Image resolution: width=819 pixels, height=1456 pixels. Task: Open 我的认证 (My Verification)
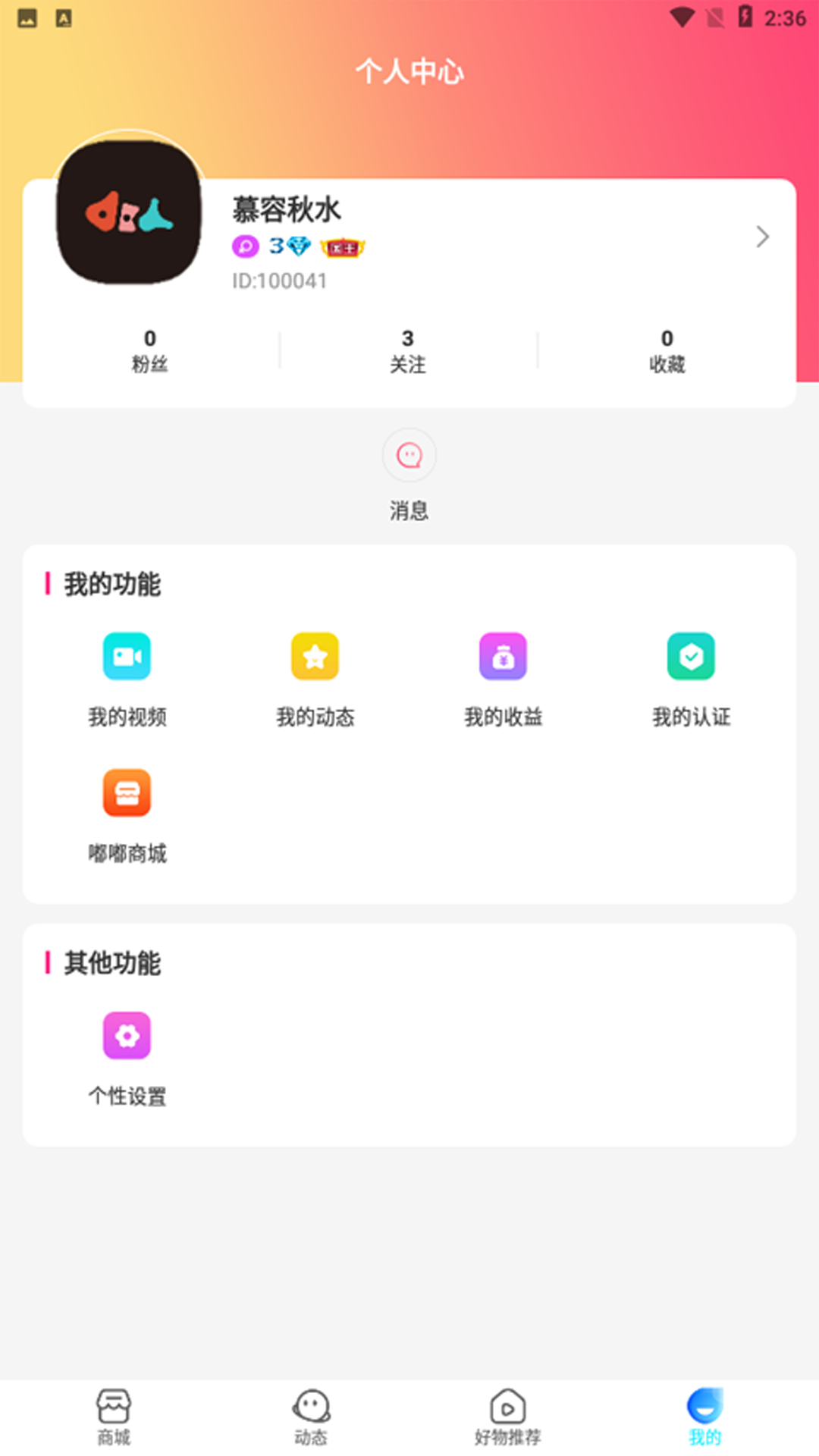click(x=691, y=675)
